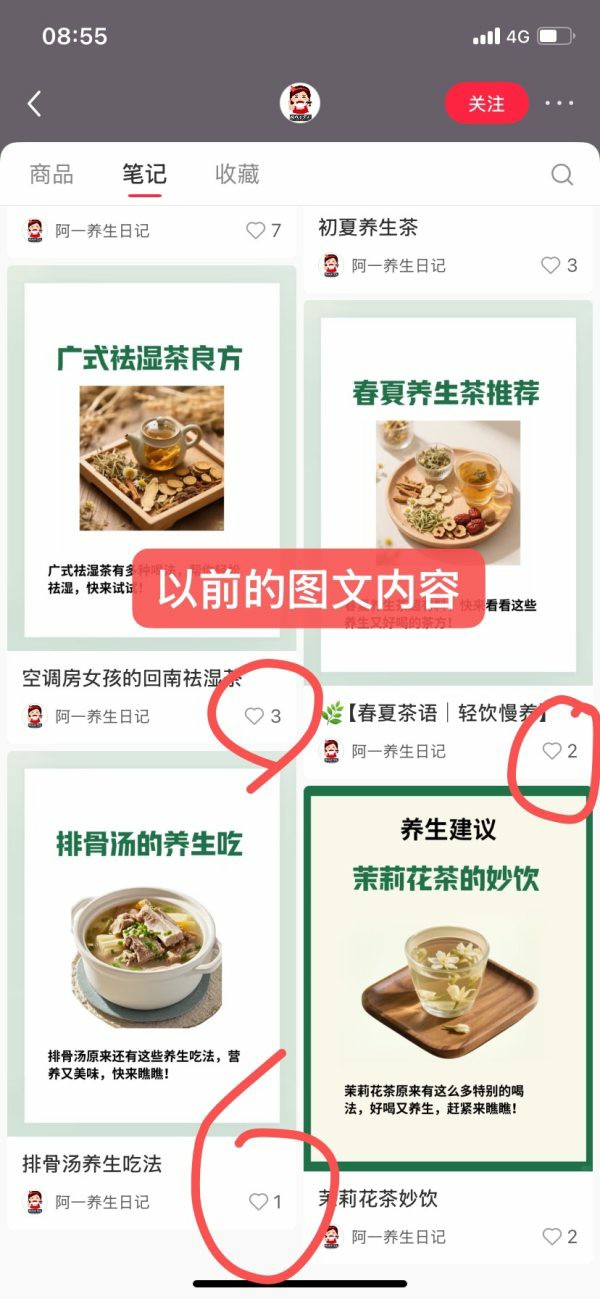
Task: Search within this shop's notes
Action: [562, 175]
